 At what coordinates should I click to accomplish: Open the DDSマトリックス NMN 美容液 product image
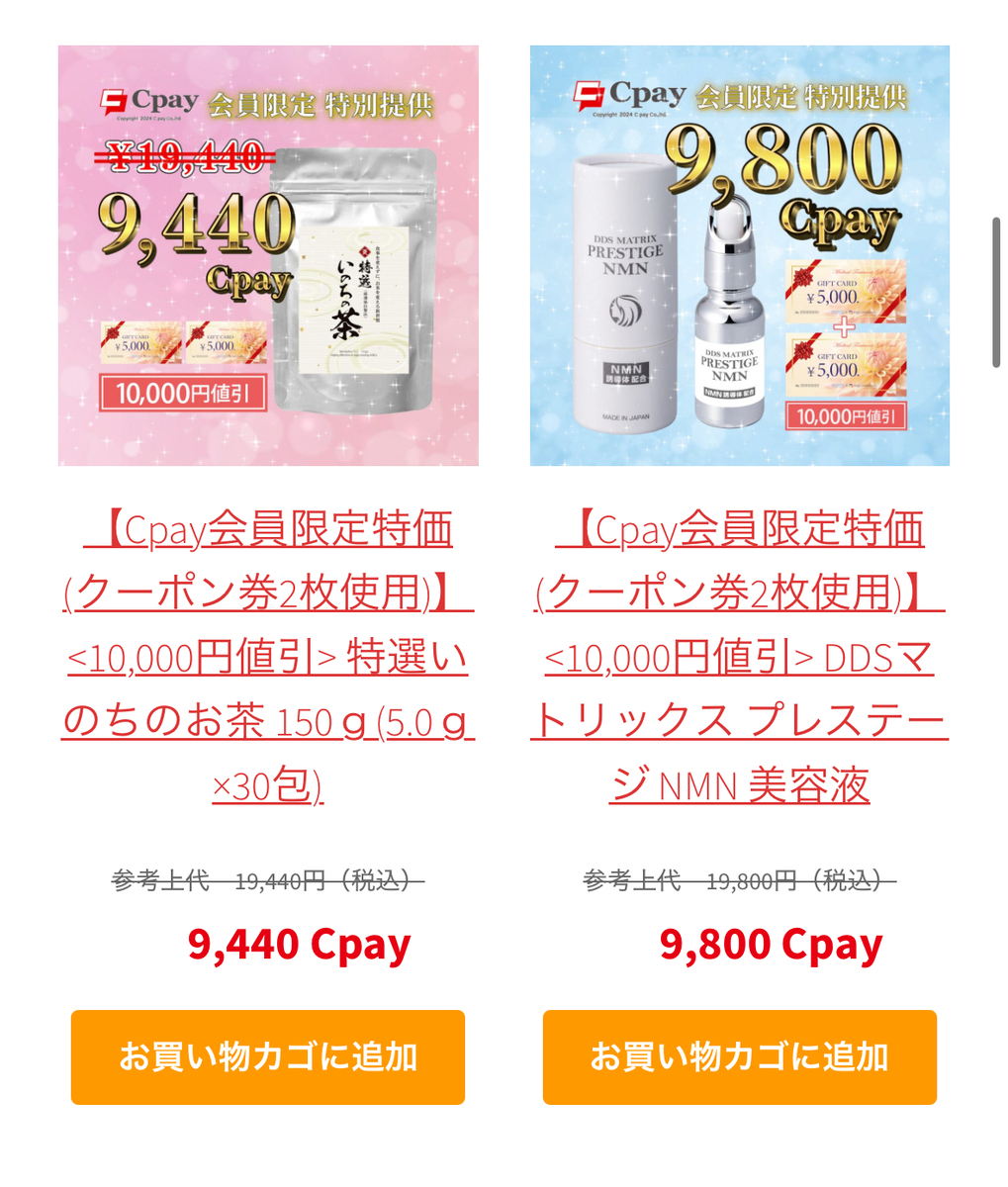[x=739, y=255]
